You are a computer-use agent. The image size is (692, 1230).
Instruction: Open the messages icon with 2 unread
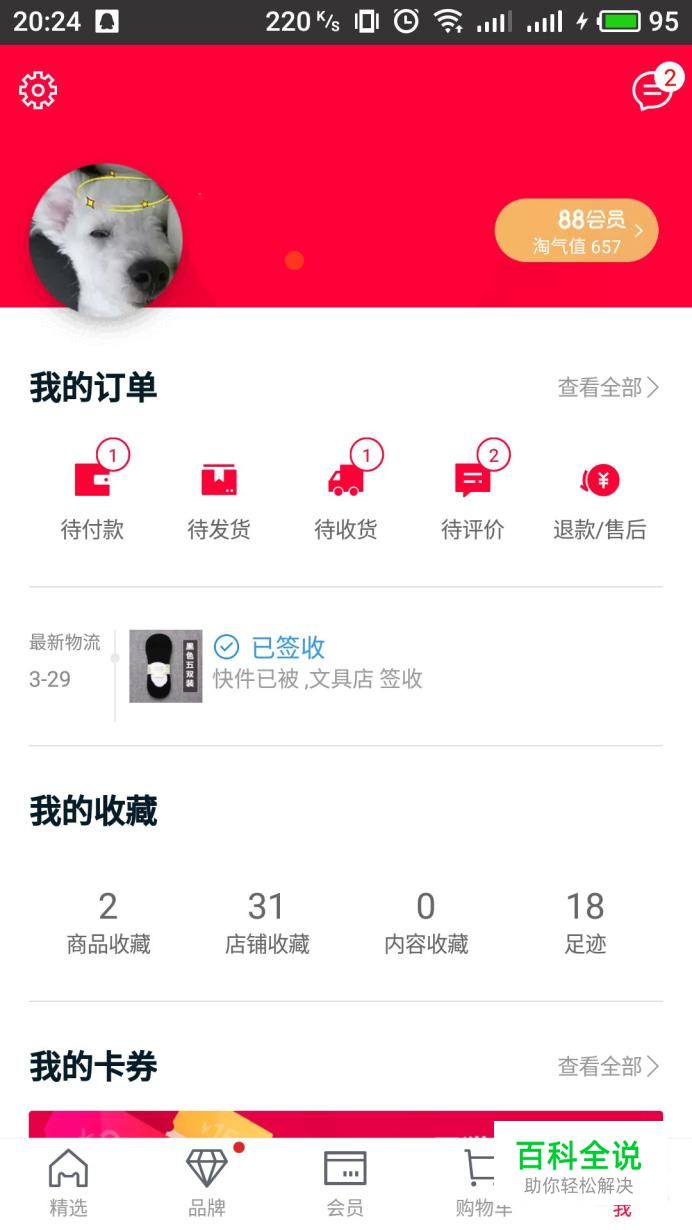653,91
